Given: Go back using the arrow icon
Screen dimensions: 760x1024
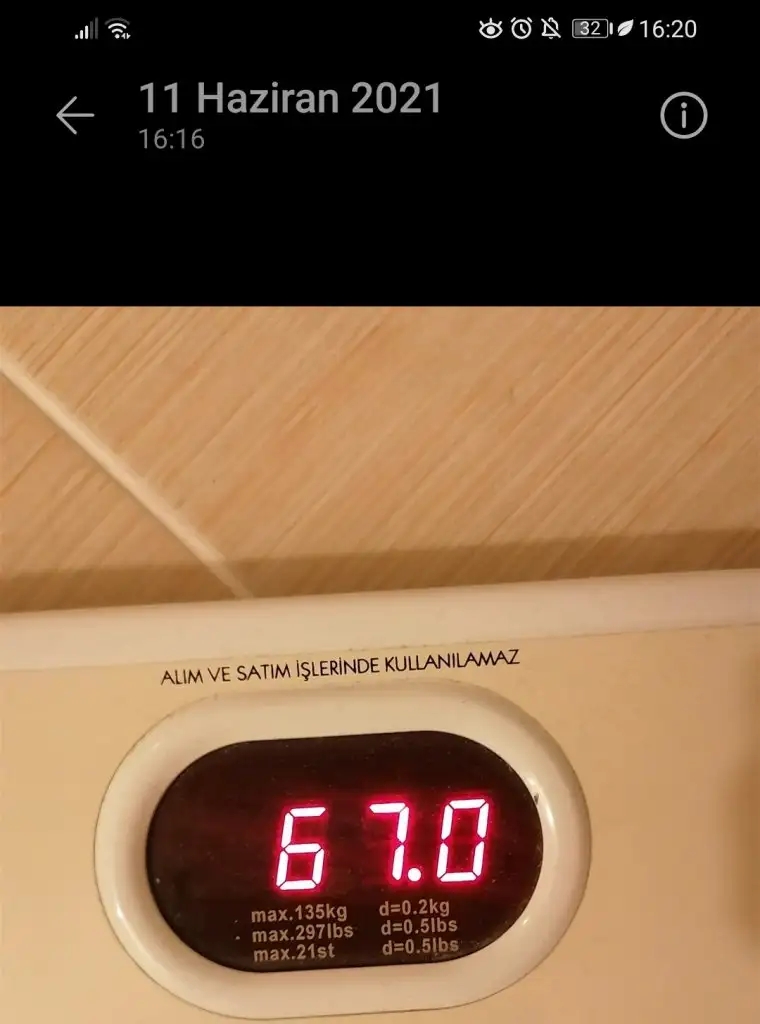Looking at the screenshot, I should click(75, 116).
